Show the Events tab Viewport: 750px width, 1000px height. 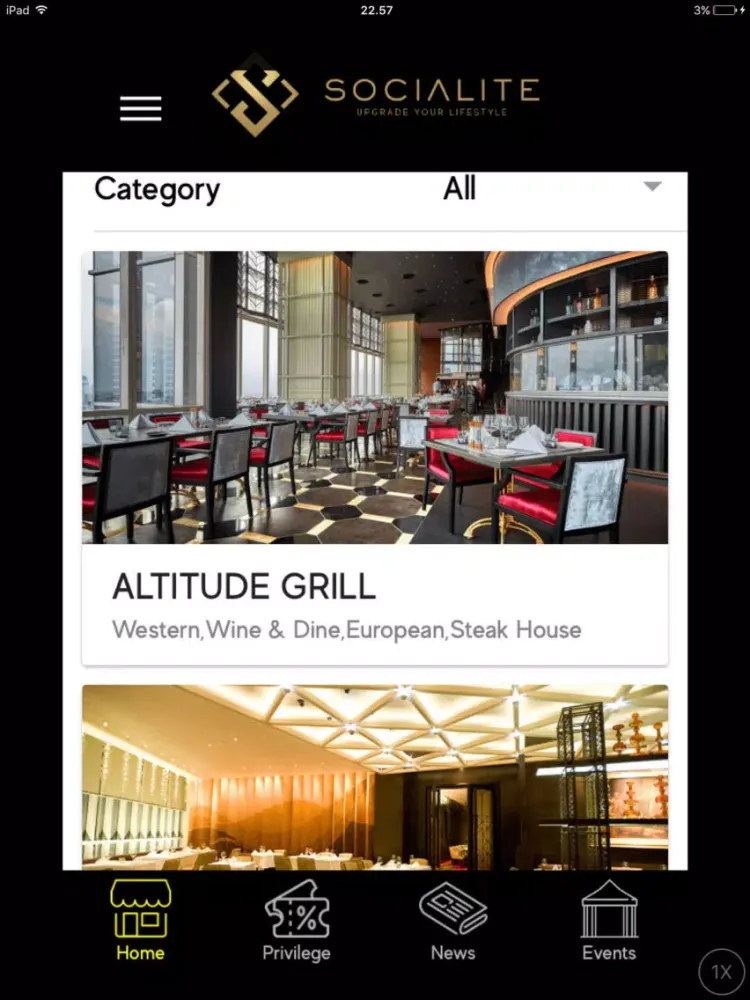coord(609,921)
